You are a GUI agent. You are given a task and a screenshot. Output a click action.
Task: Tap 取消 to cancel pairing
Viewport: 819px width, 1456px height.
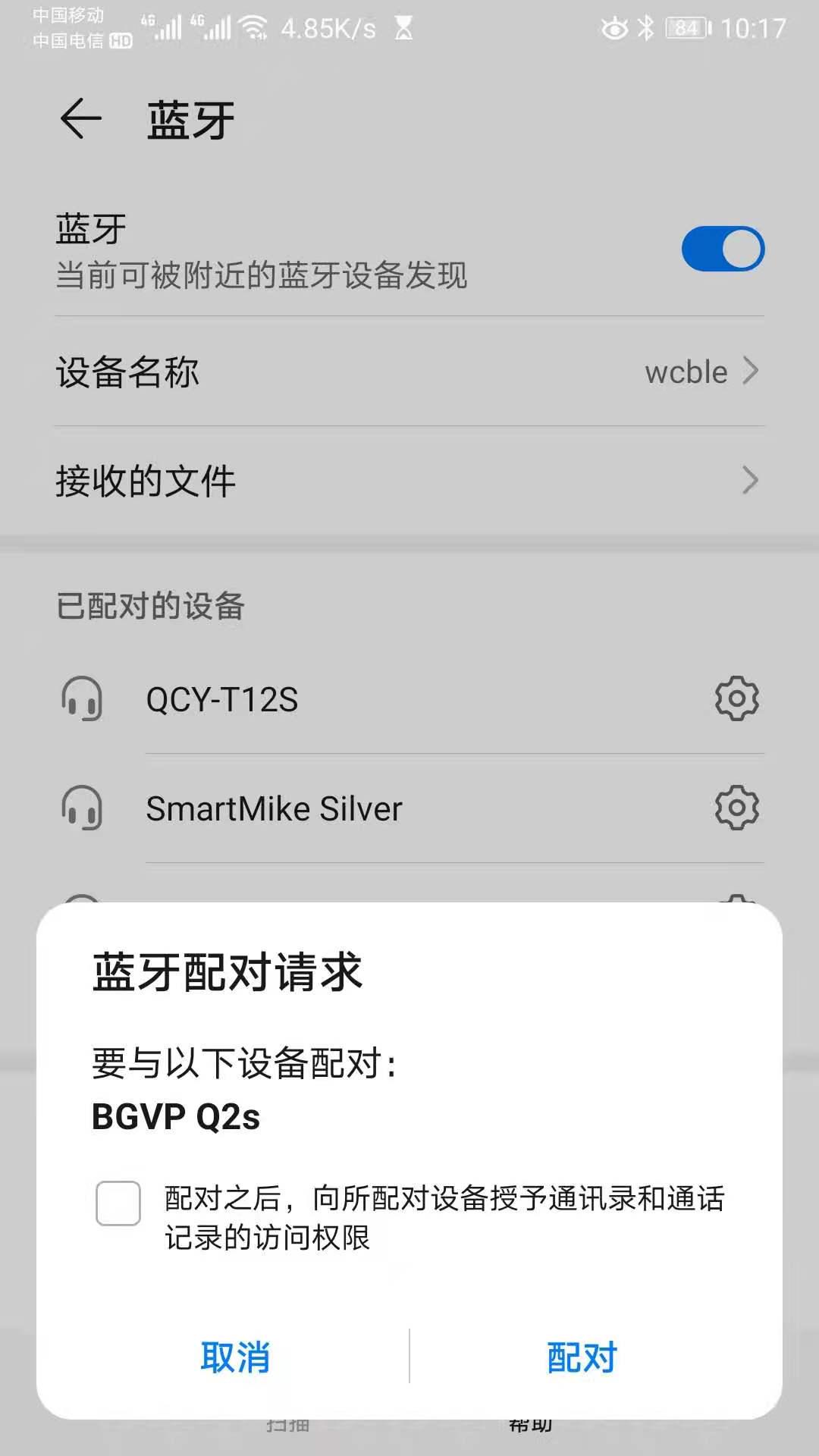click(x=236, y=1356)
